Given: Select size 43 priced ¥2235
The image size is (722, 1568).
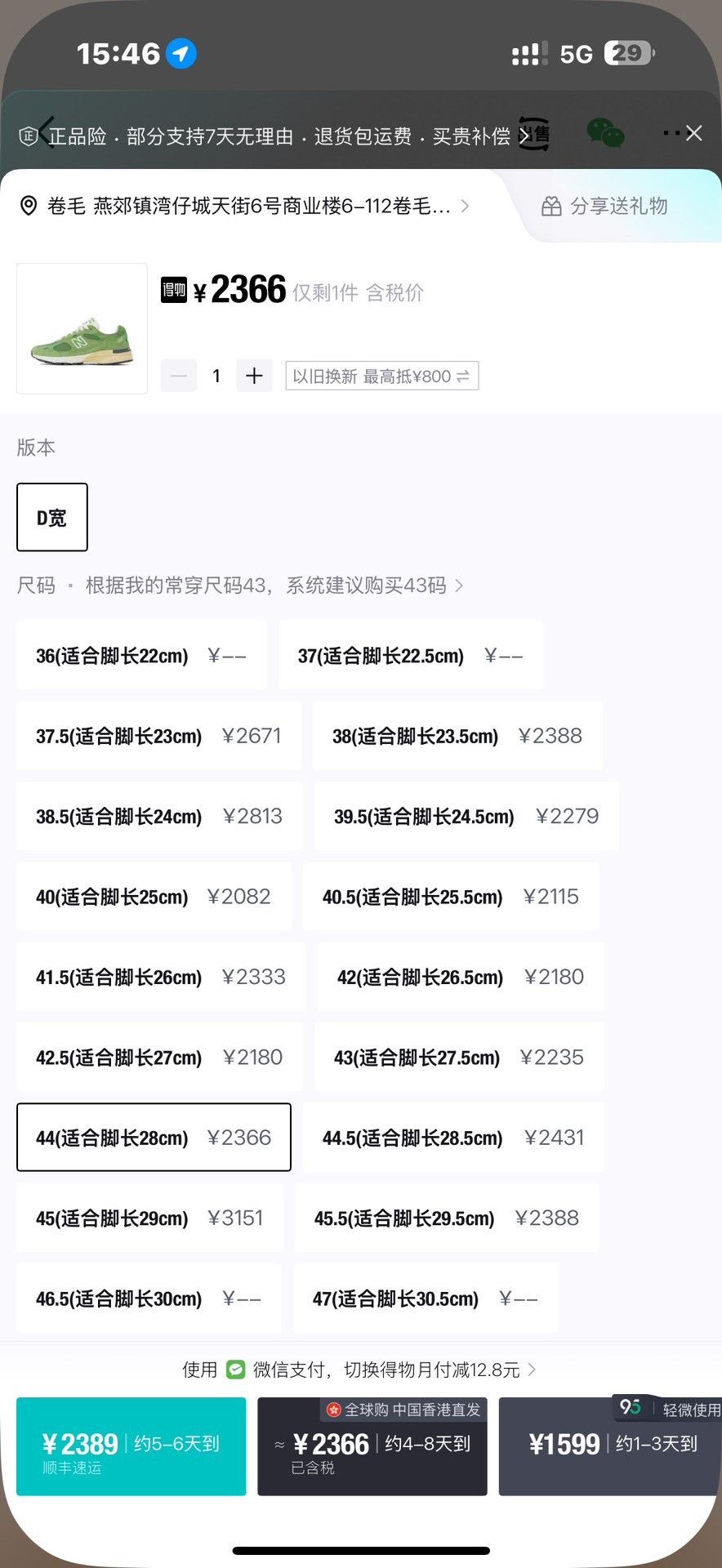Looking at the screenshot, I should pos(459,1057).
